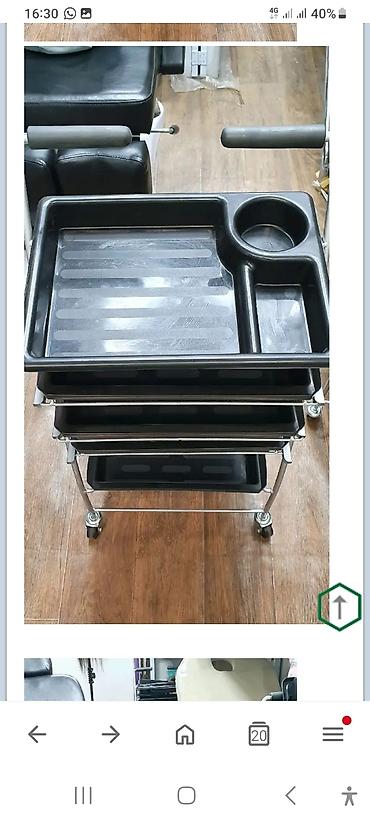
Task: Open the system recent apps view
Action: (83, 795)
